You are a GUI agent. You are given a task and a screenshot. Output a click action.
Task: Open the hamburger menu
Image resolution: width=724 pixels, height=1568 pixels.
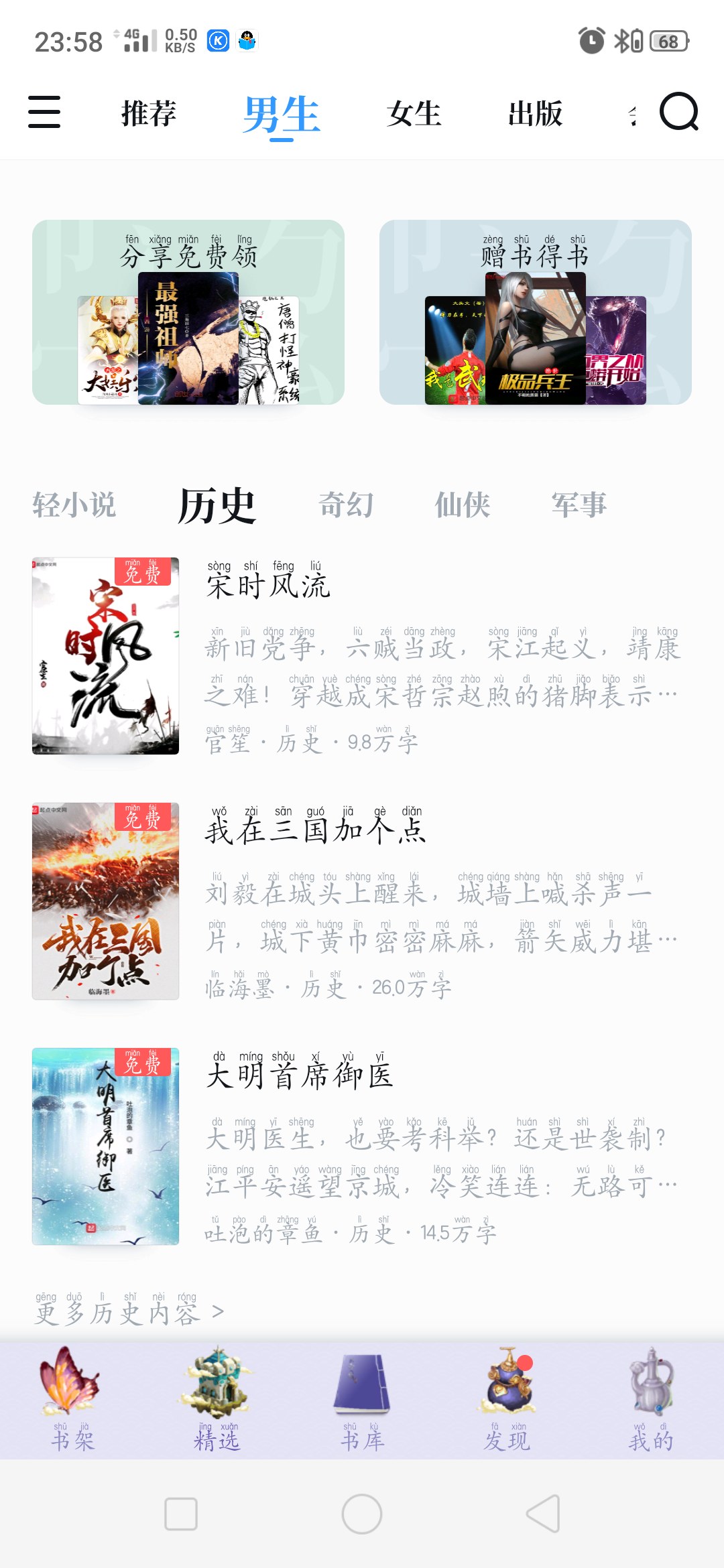(x=44, y=111)
